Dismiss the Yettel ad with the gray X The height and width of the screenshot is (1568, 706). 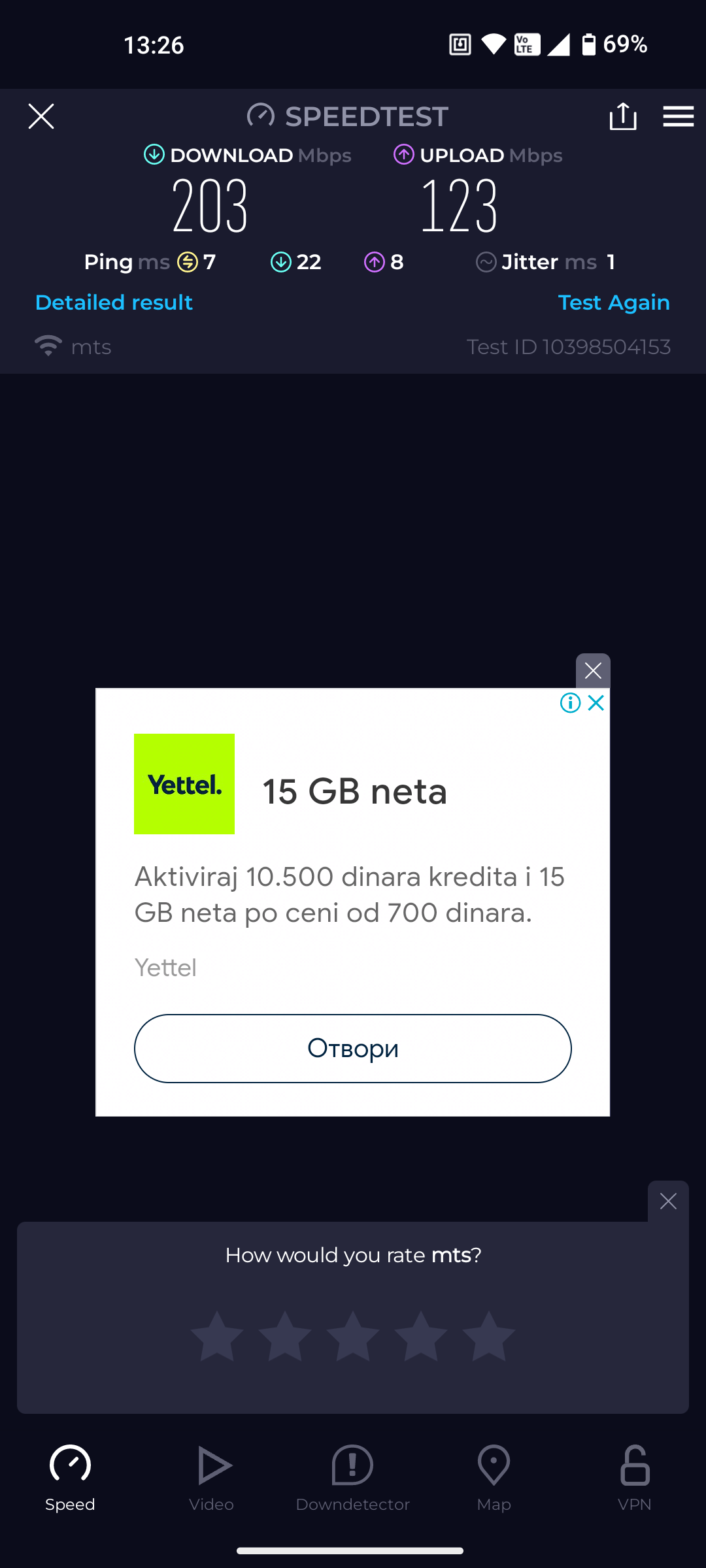point(593,671)
